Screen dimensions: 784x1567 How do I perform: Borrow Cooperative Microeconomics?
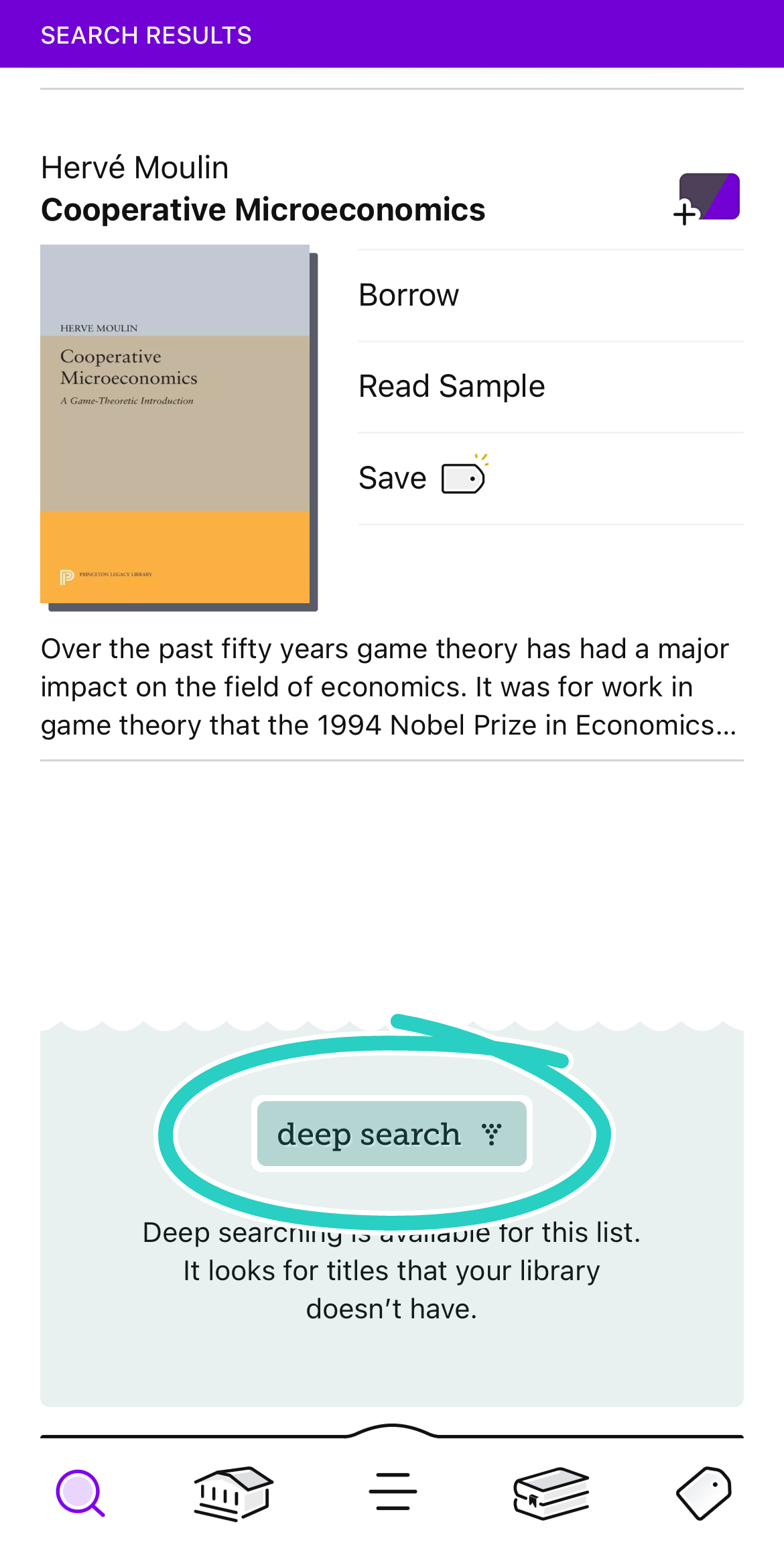(550, 295)
